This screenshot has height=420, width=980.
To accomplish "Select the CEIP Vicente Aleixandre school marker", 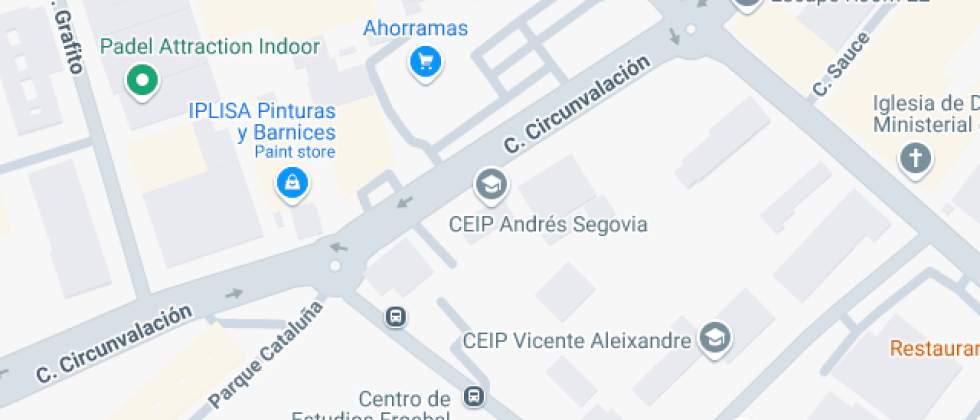I will (714, 339).
